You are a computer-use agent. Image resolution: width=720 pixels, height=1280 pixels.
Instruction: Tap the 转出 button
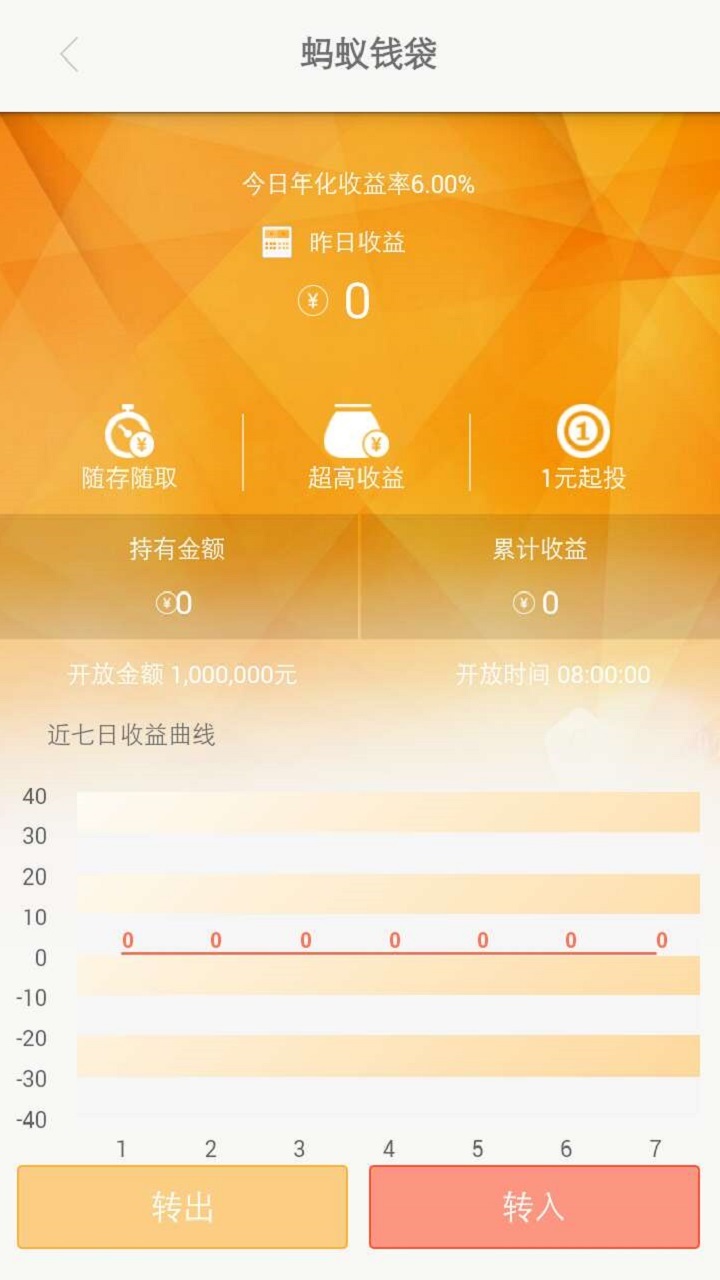pos(182,1207)
